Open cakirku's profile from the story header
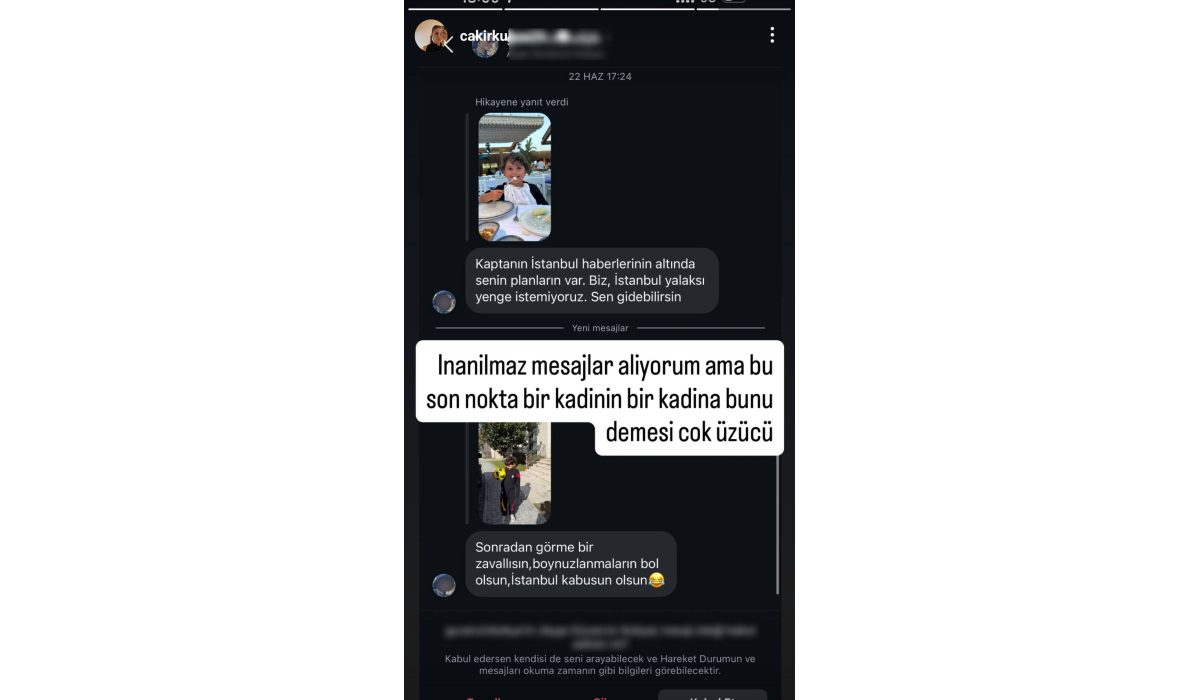This screenshot has height=700, width=1200. (430, 36)
